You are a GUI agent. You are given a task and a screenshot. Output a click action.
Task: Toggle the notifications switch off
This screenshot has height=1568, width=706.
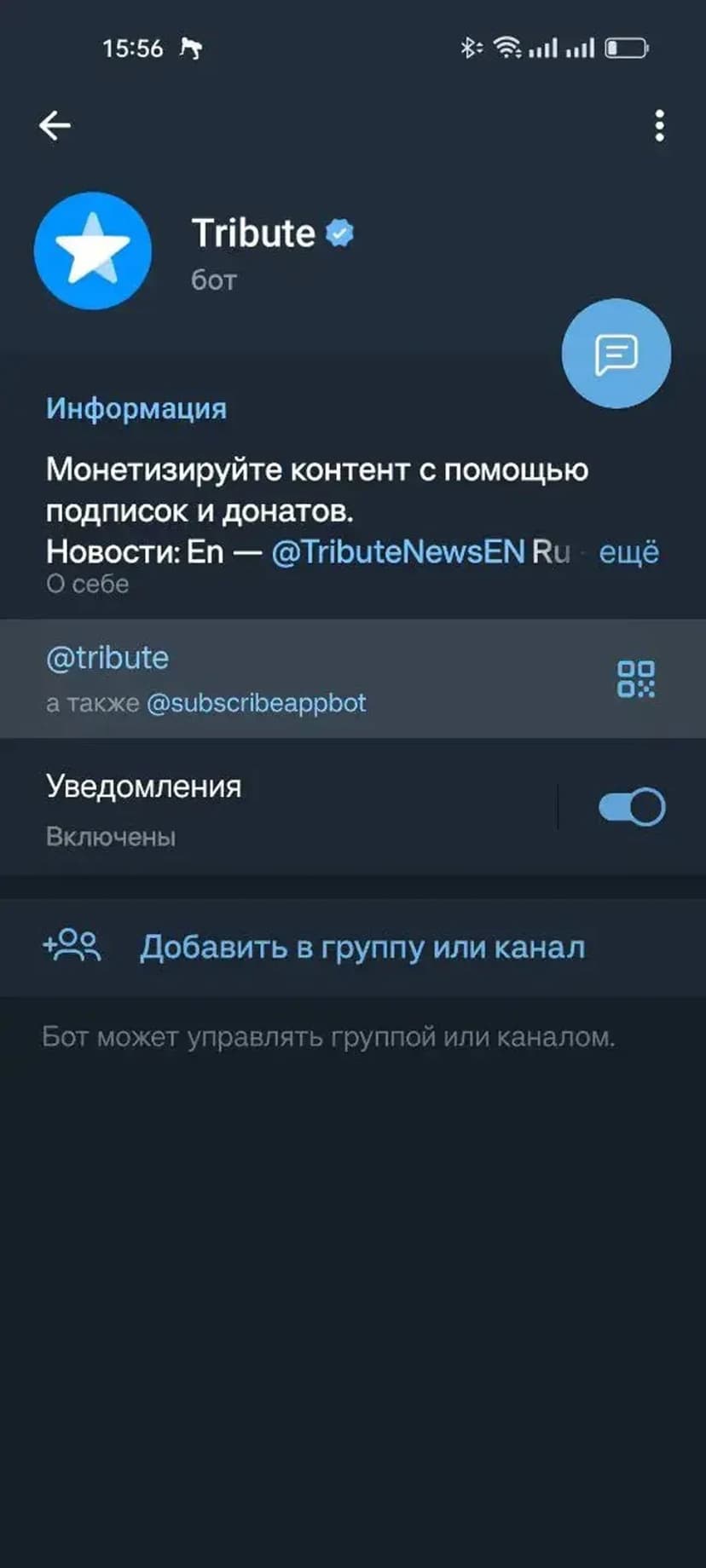click(631, 807)
